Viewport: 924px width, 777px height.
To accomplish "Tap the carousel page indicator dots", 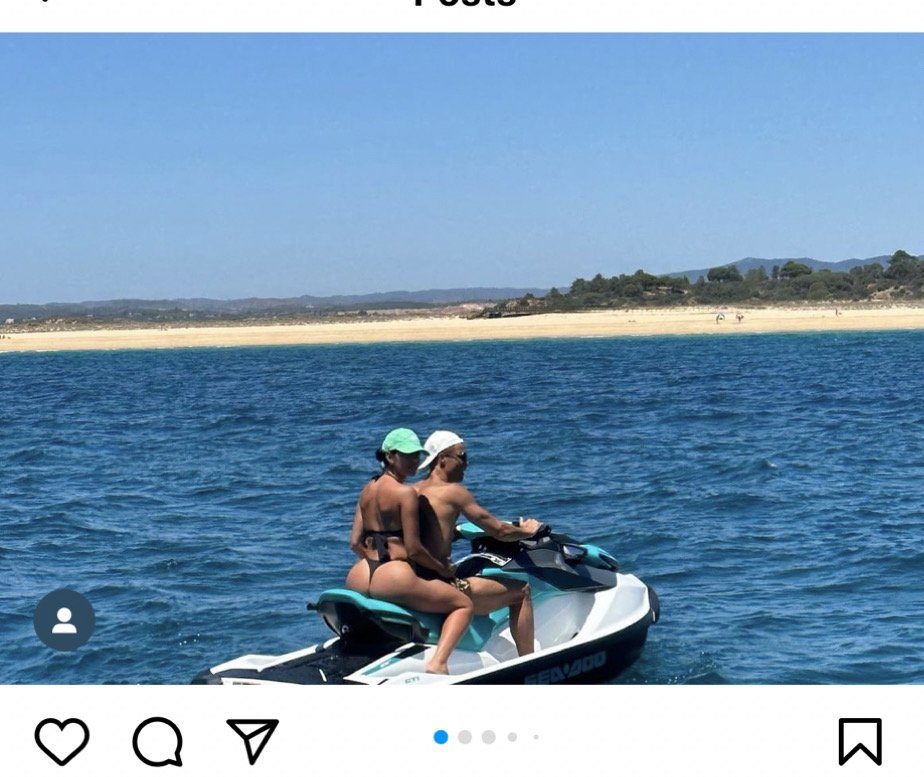I will pyautogui.click(x=486, y=737).
